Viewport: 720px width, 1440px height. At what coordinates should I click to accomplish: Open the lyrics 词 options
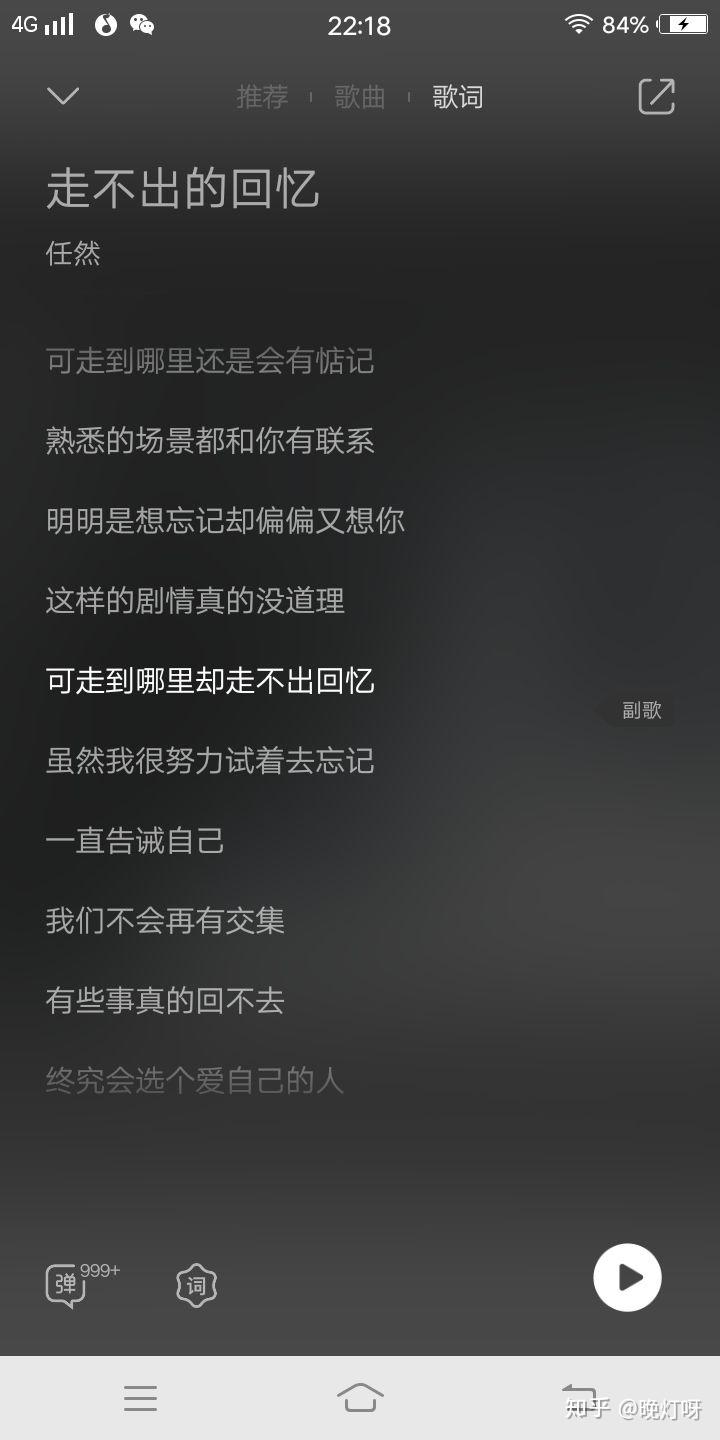pyautogui.click(x=196, y=1284)
